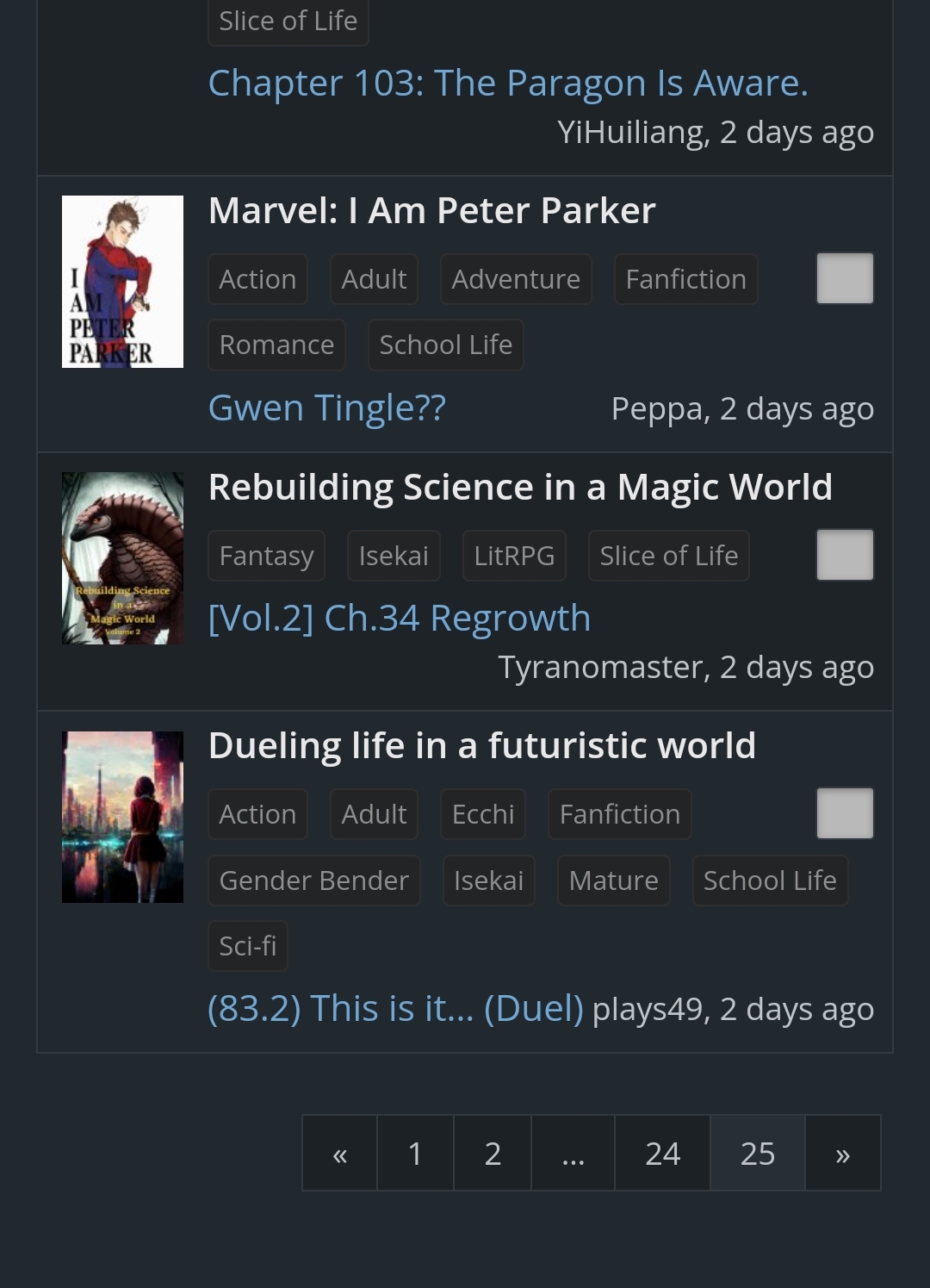
Task: Filter by the Fanfiction tag
Action: 685,278
